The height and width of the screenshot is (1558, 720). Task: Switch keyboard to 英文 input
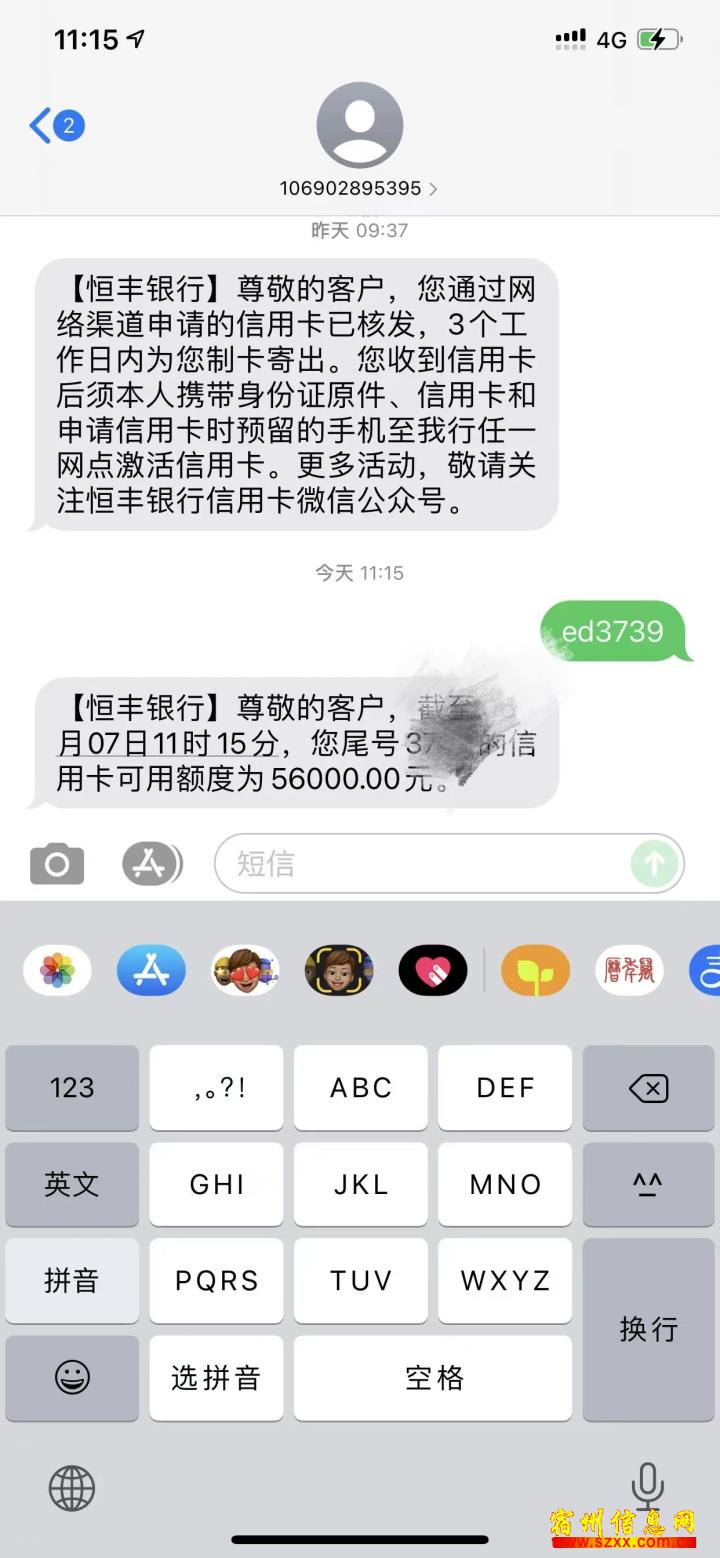tap(72, 1184)
